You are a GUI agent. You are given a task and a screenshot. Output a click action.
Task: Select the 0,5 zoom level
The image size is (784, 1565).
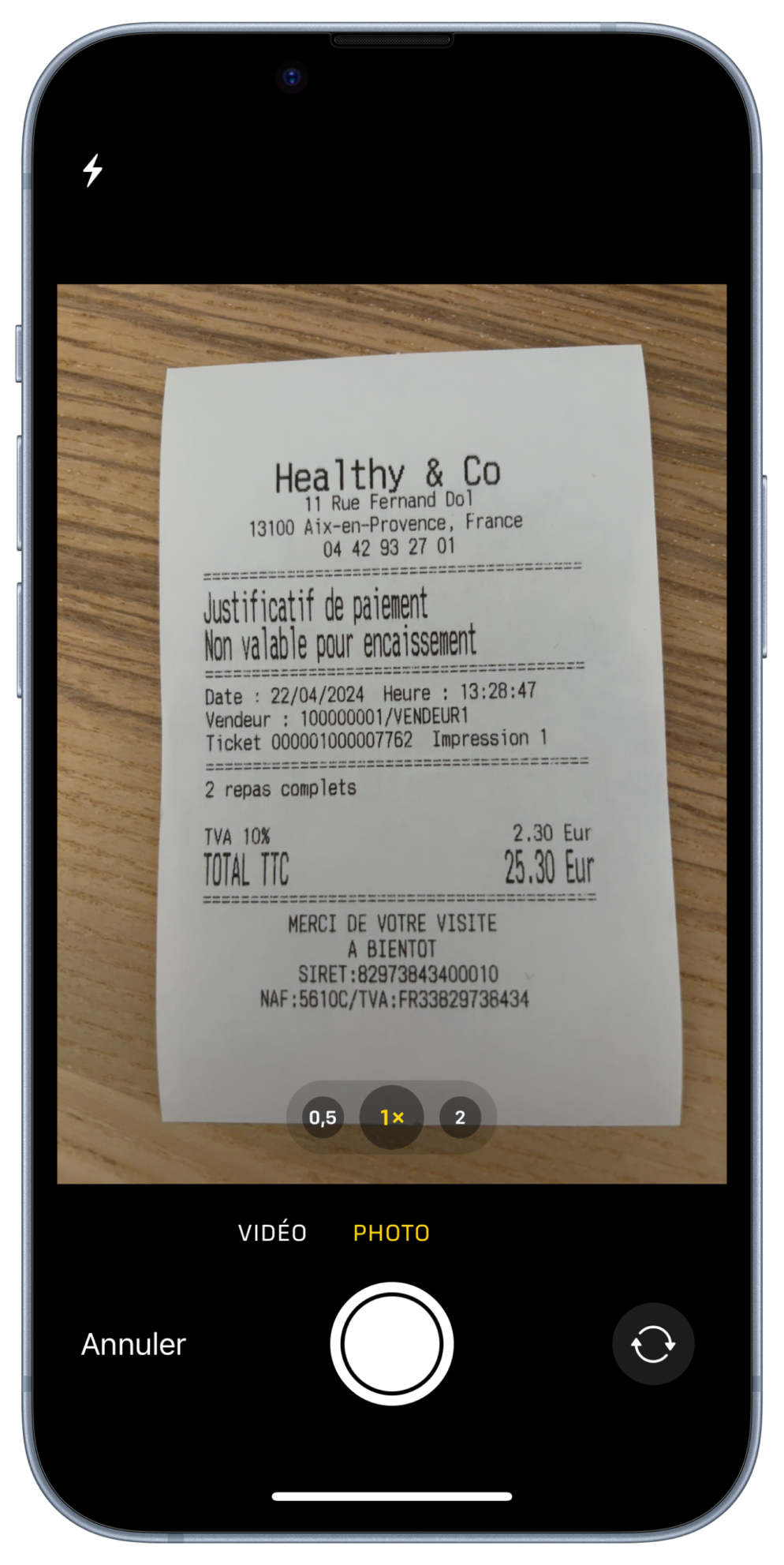pyautogui.click(x=323, y=1117)
